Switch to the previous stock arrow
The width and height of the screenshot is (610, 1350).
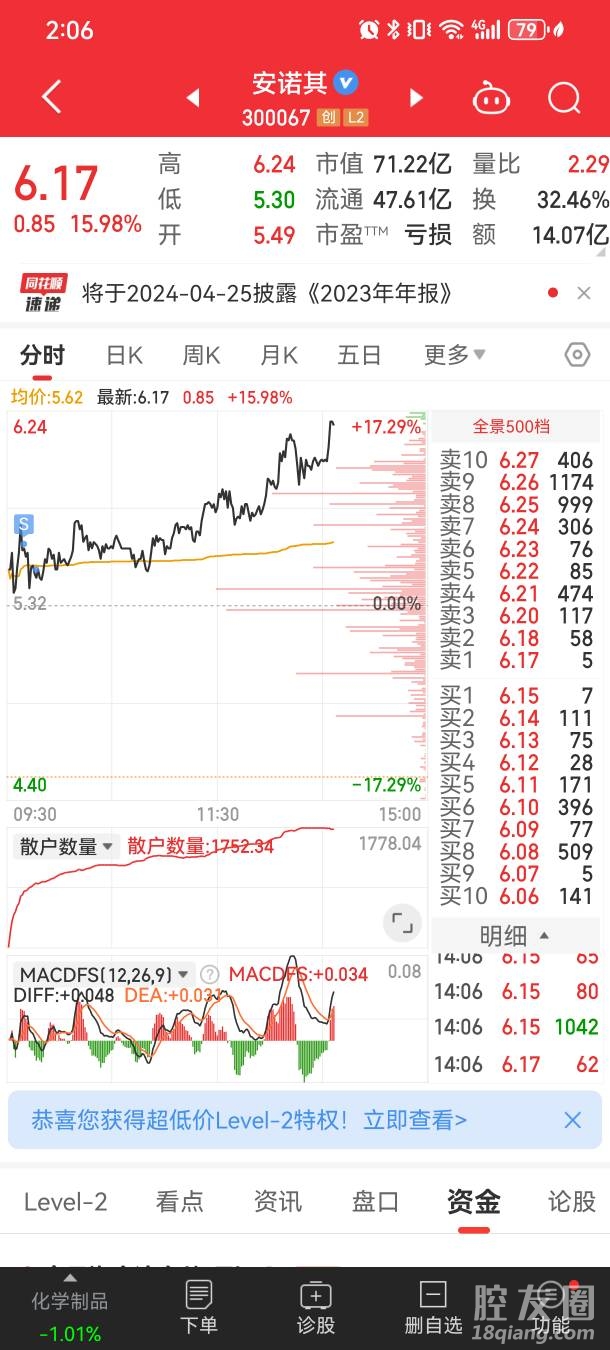[x=193, y=97]
